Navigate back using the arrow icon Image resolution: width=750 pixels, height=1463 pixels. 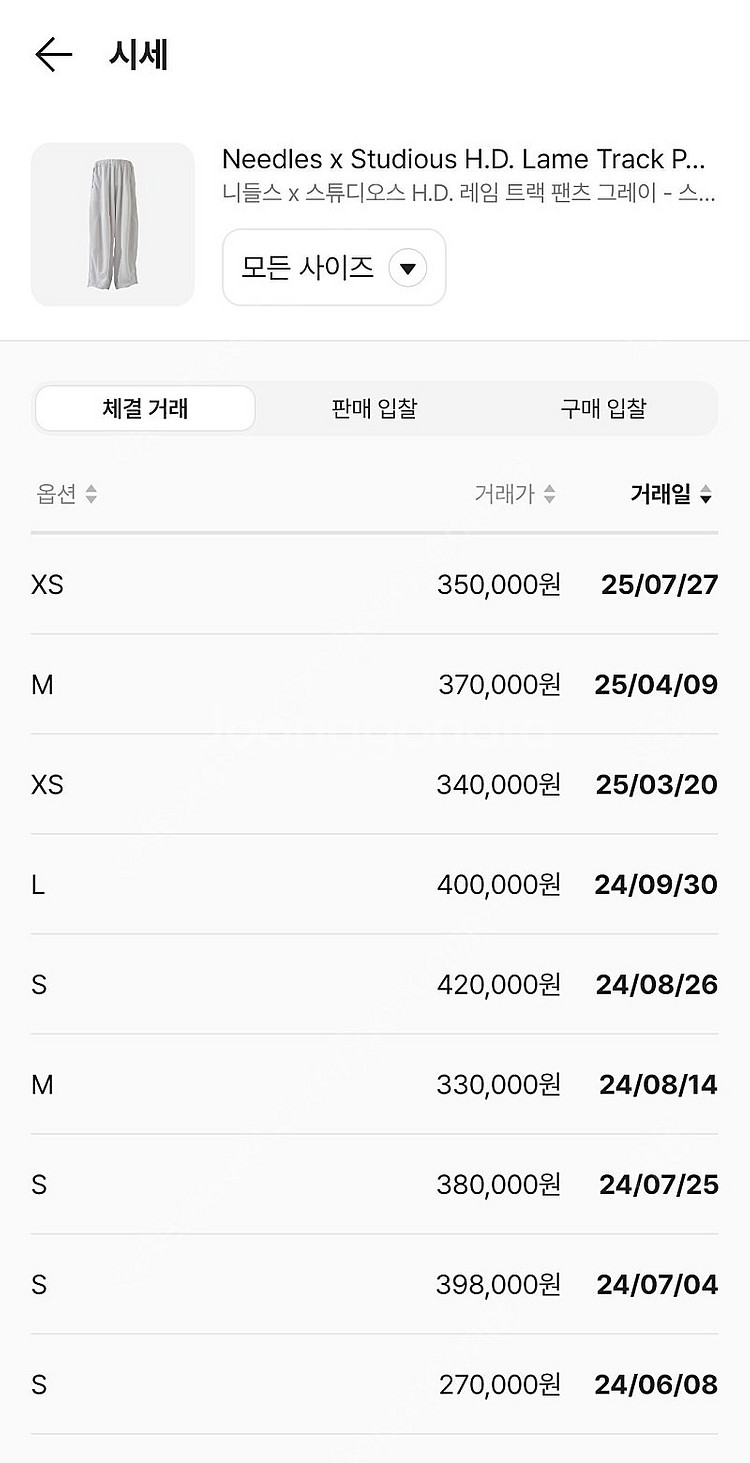(52, 55)
